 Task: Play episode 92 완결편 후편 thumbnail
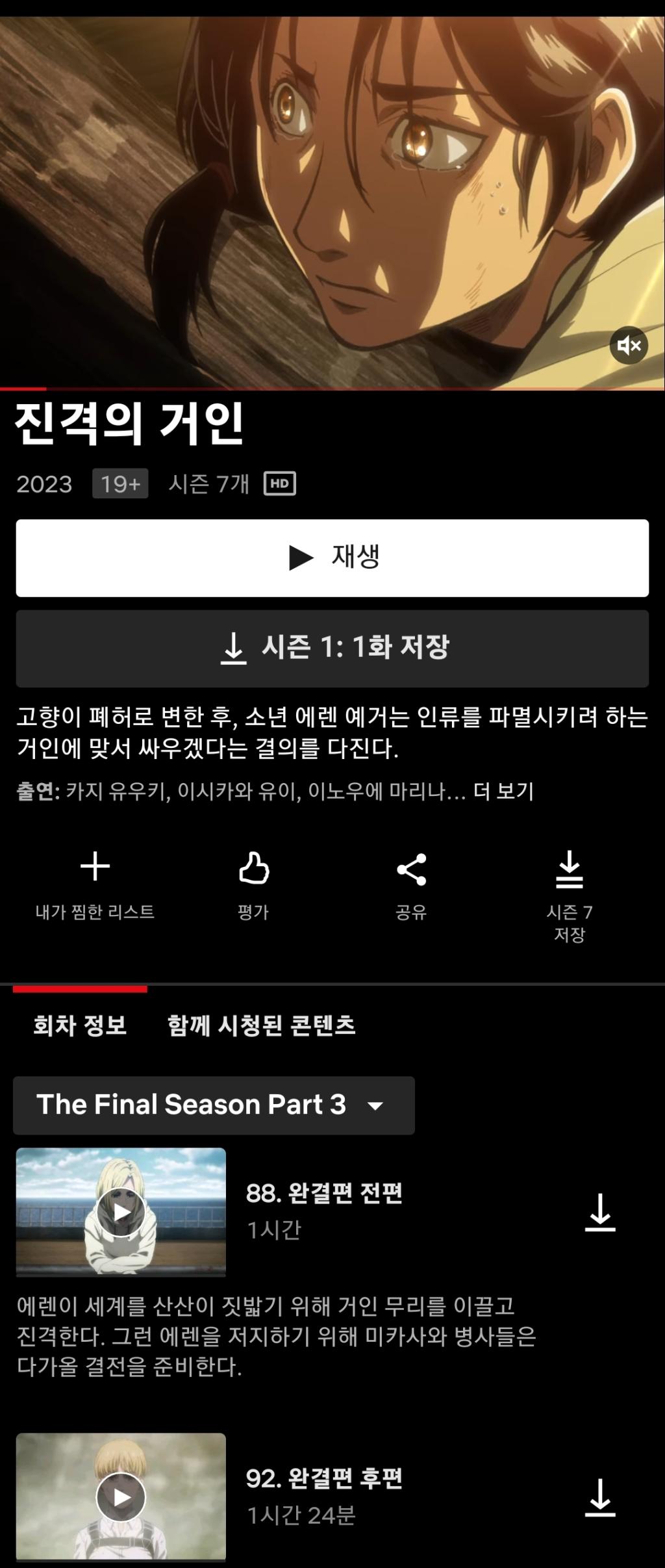[121, 1497]
